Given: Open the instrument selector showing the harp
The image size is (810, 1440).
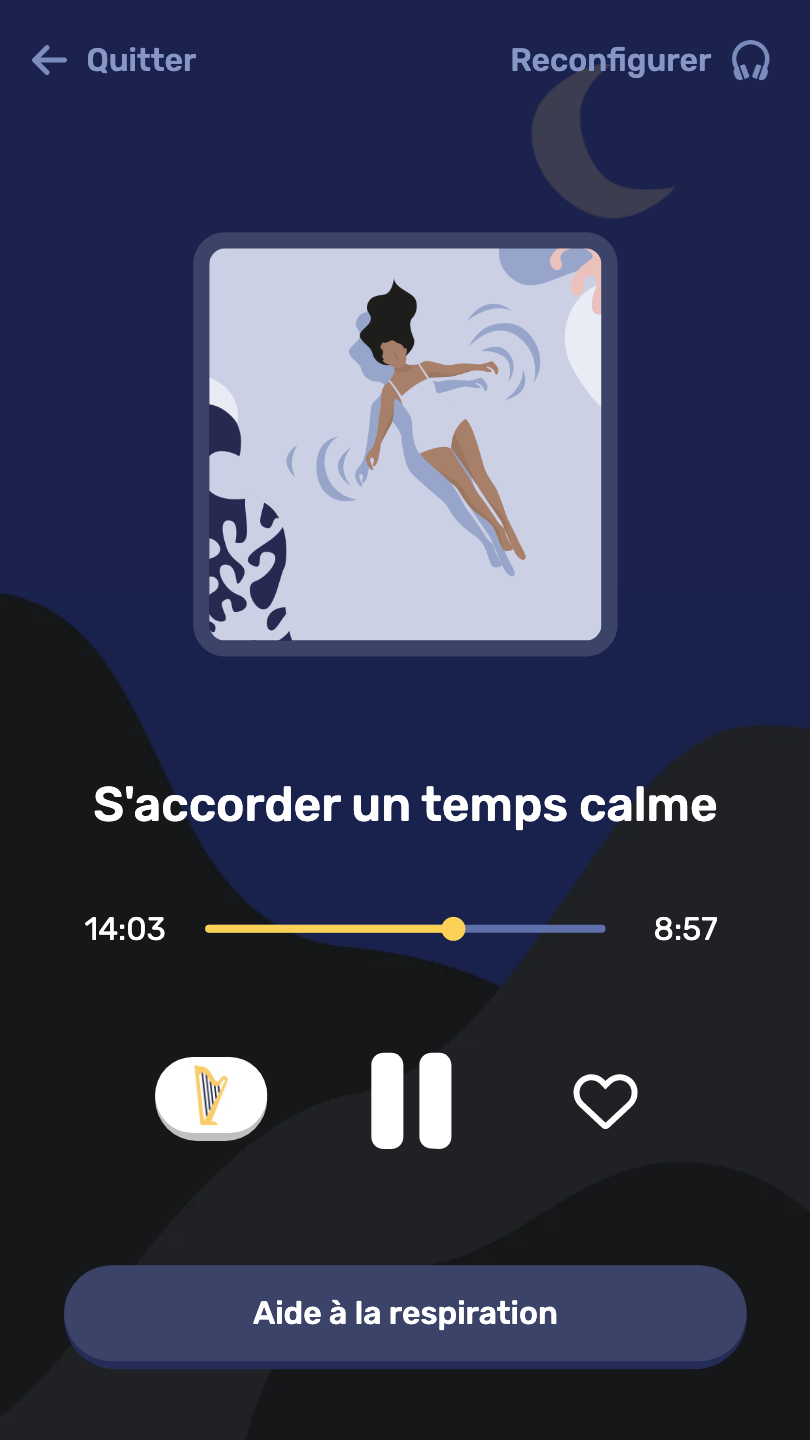Looking at the screenshot, I should 210,1097.
